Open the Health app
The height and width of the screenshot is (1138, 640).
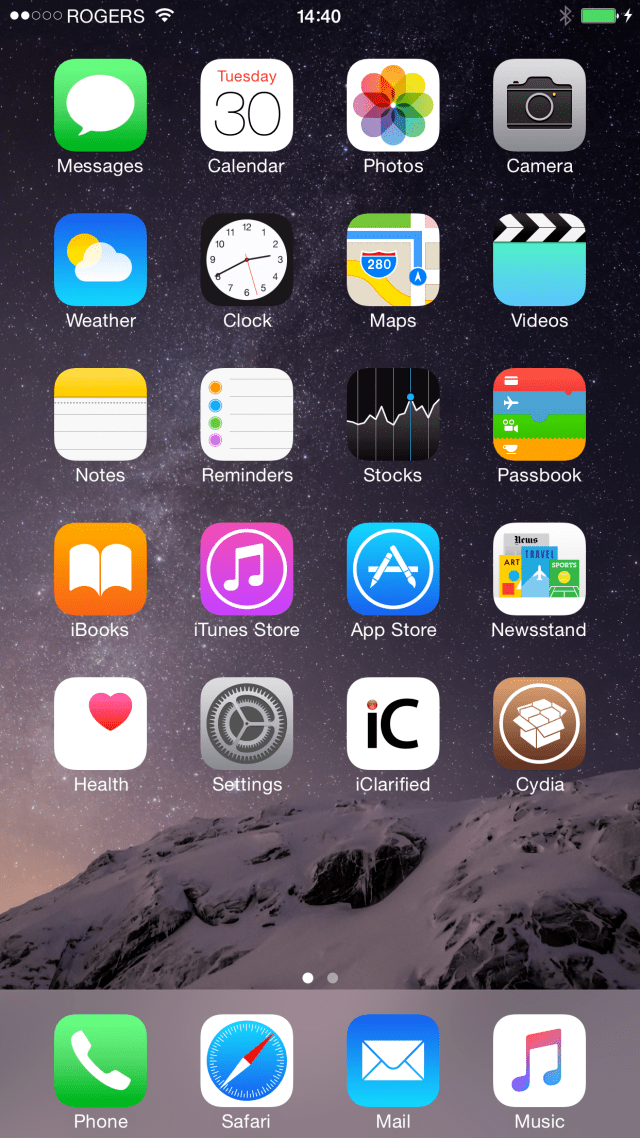click(x=100, y=723)
